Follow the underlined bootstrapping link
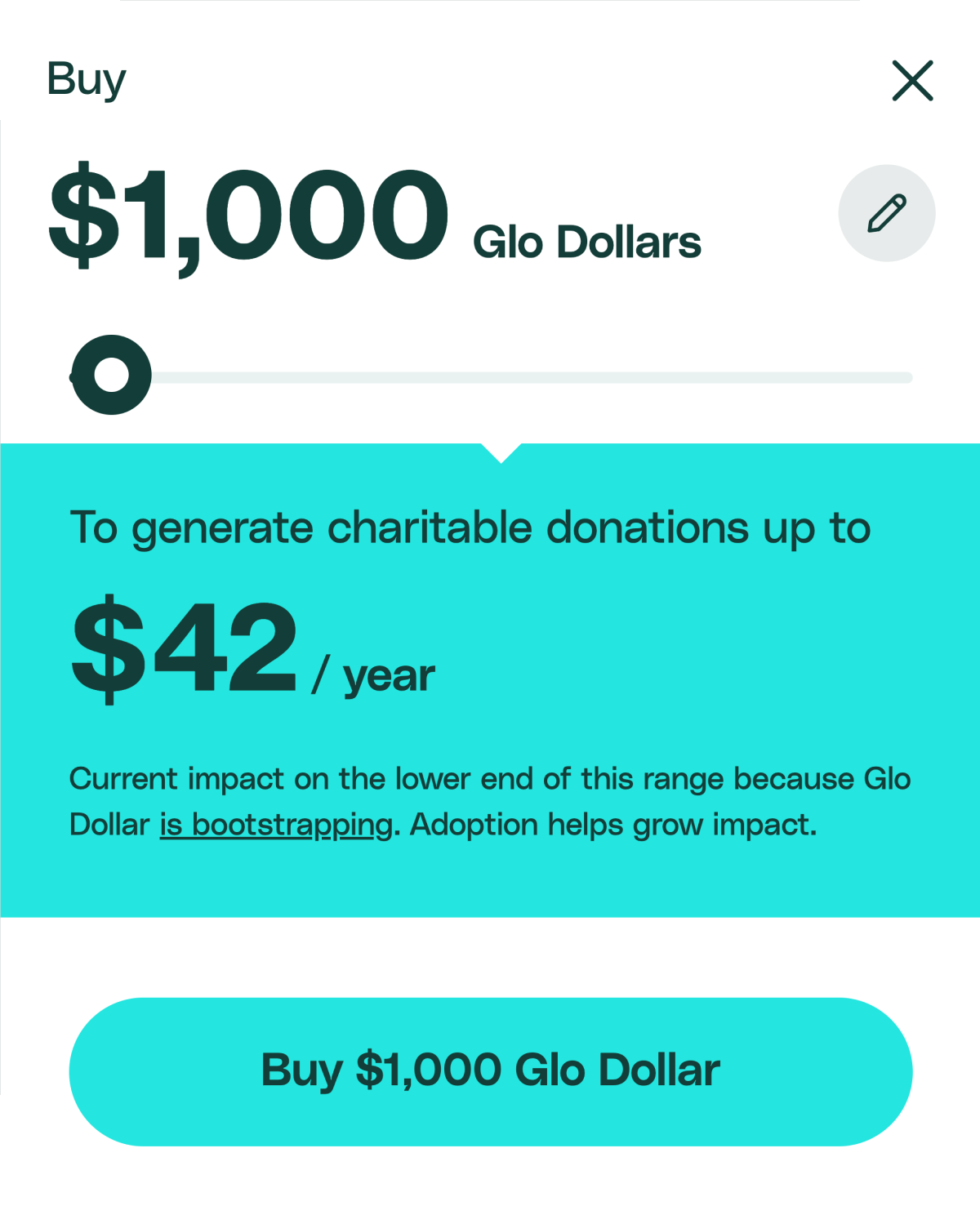This screenshot has height=1215, width=980. 269,825
